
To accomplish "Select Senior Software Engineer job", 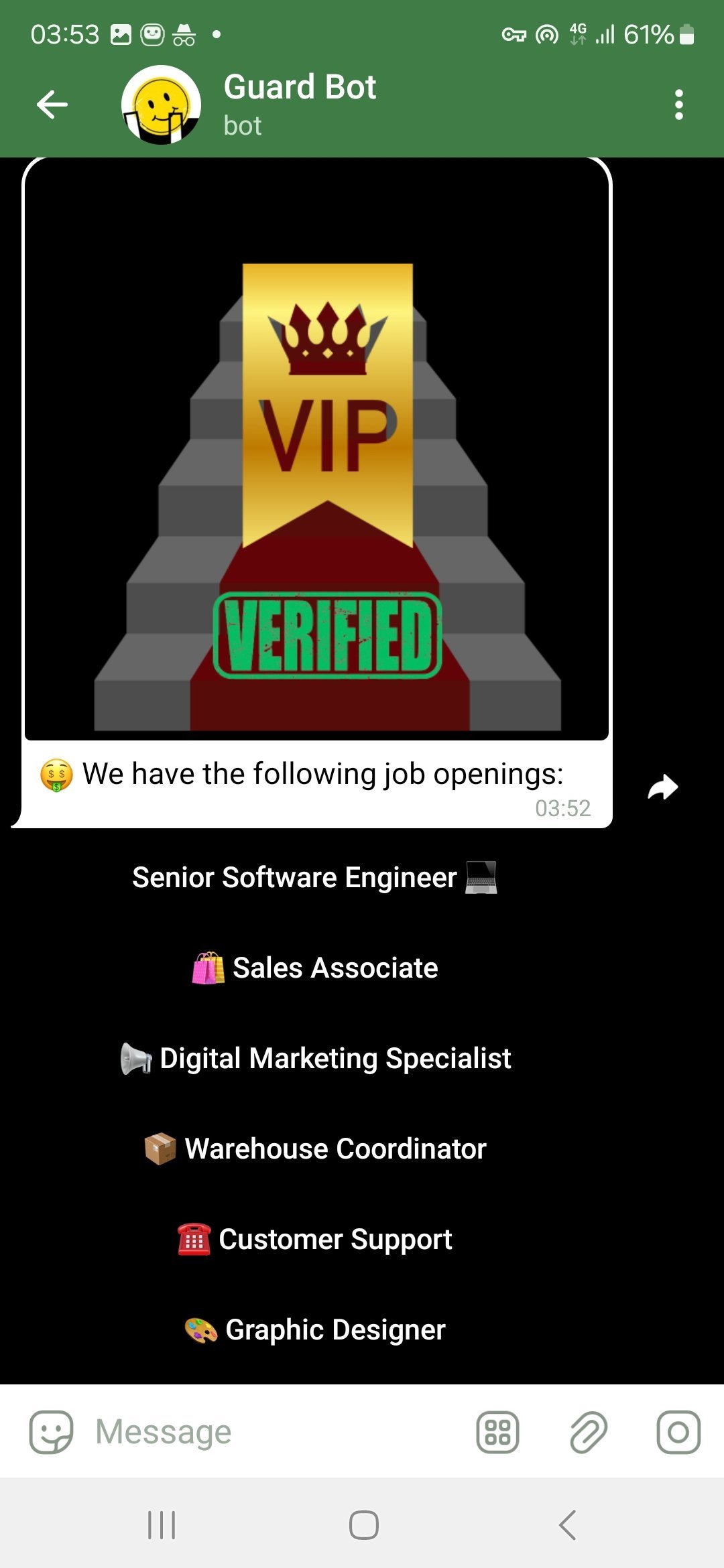I will tap(316, 877).
